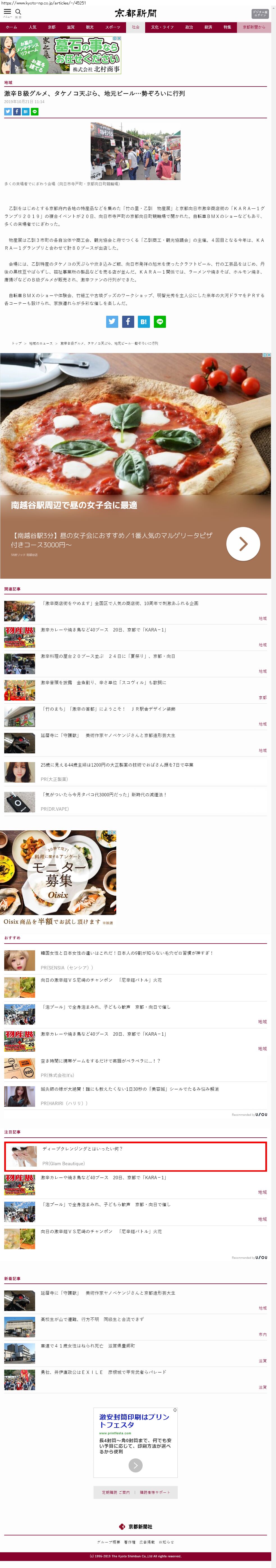Share via LINE icon below headline
276x1568 pixels.
click(35, 112)
